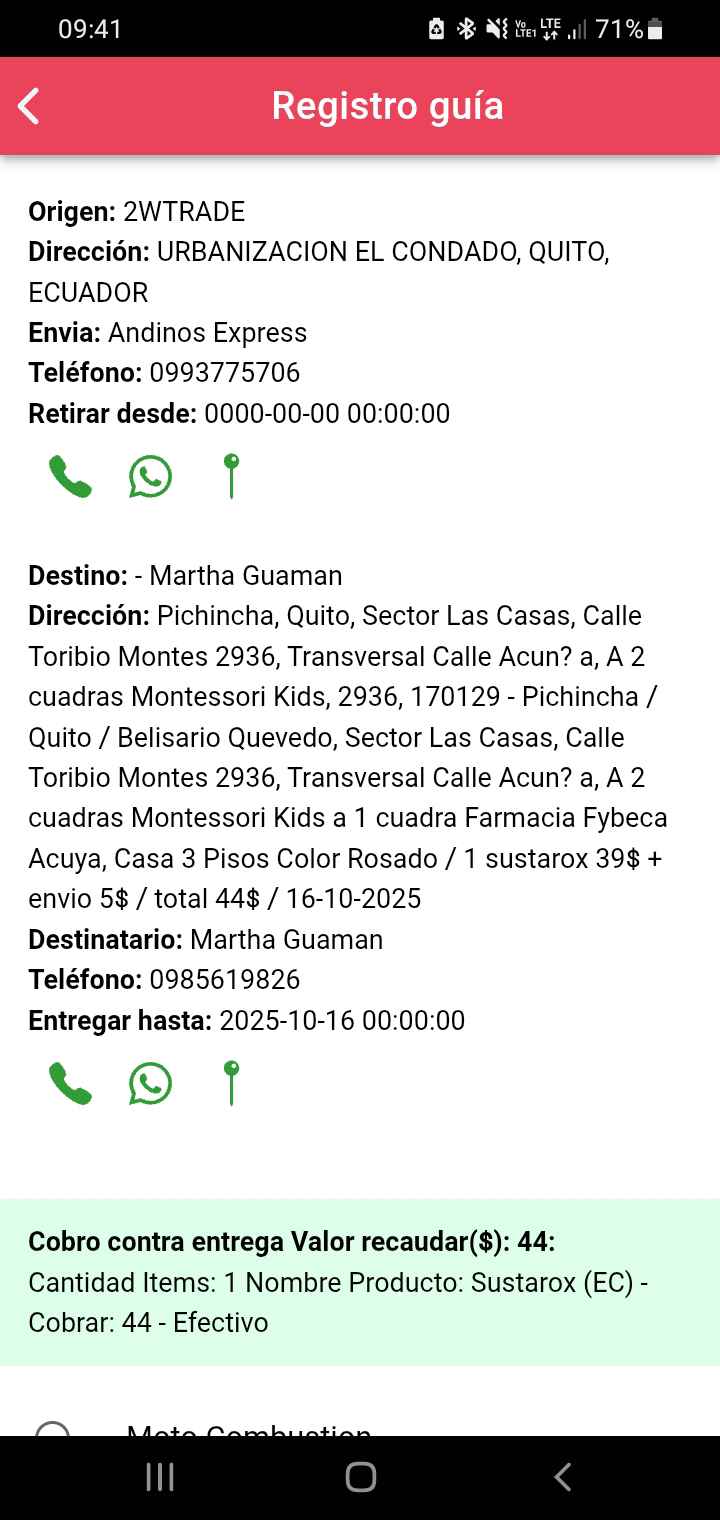Open system recent apps

click(160, 1477)
